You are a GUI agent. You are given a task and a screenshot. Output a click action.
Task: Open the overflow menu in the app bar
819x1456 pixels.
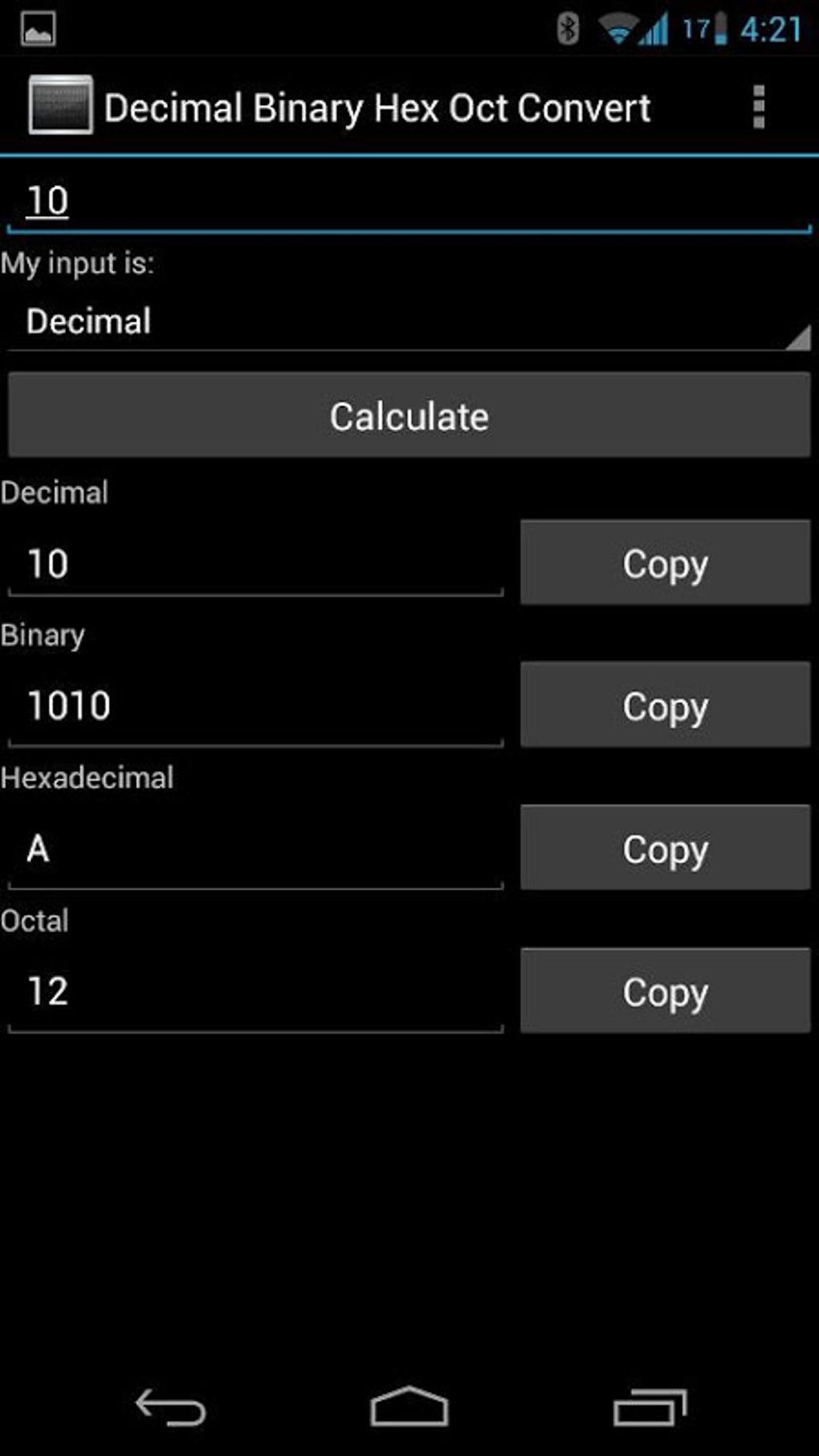pyautogui.click(x=758, y=107)
